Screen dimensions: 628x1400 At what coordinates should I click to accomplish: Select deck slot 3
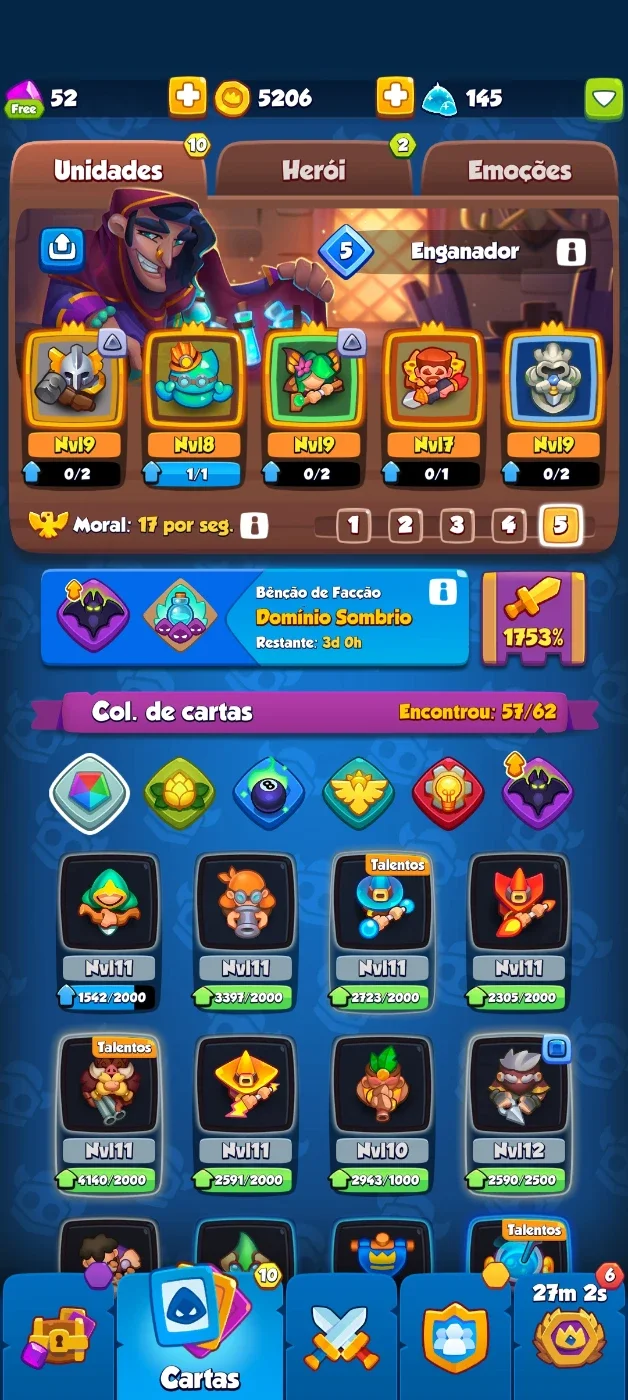[457, 524]
